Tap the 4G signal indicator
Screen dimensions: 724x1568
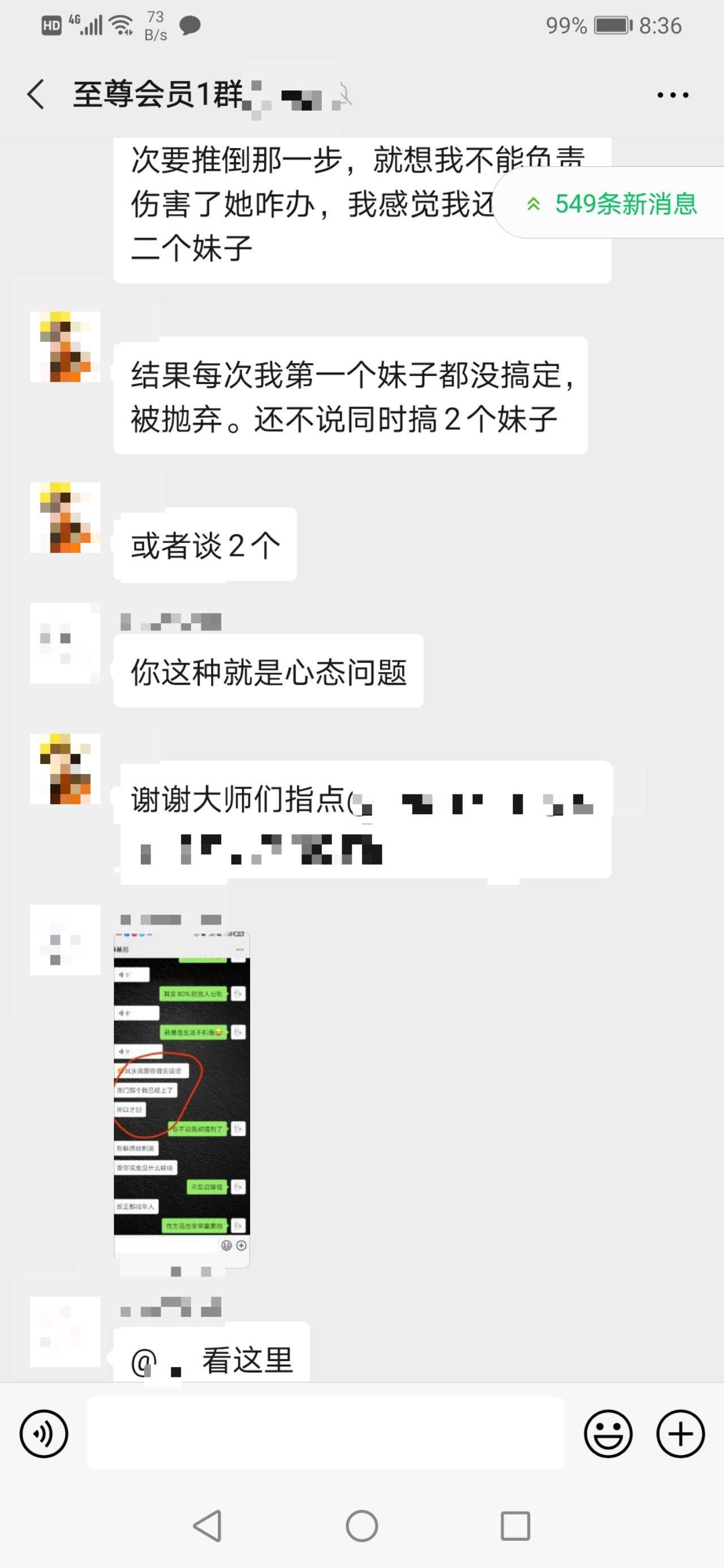[74, 18]
